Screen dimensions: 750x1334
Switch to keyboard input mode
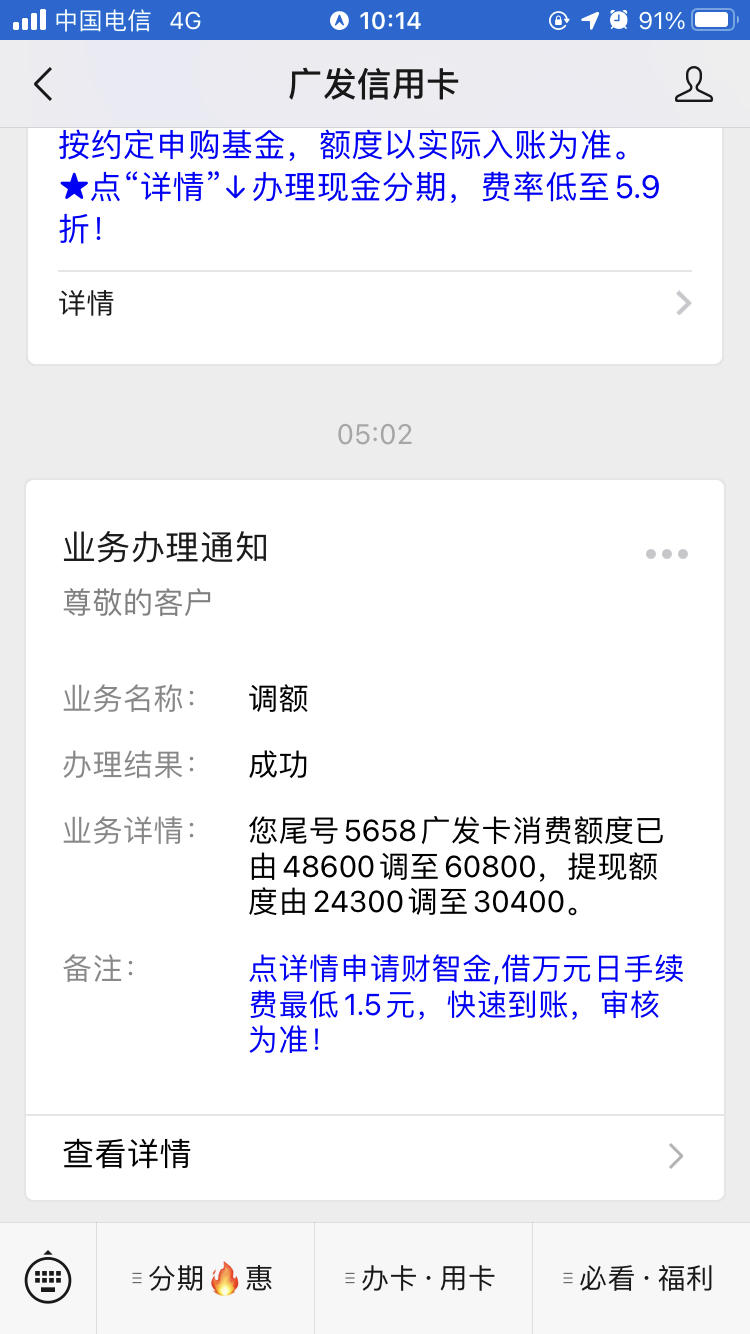pyautogui.click(x=48, y=1278)
